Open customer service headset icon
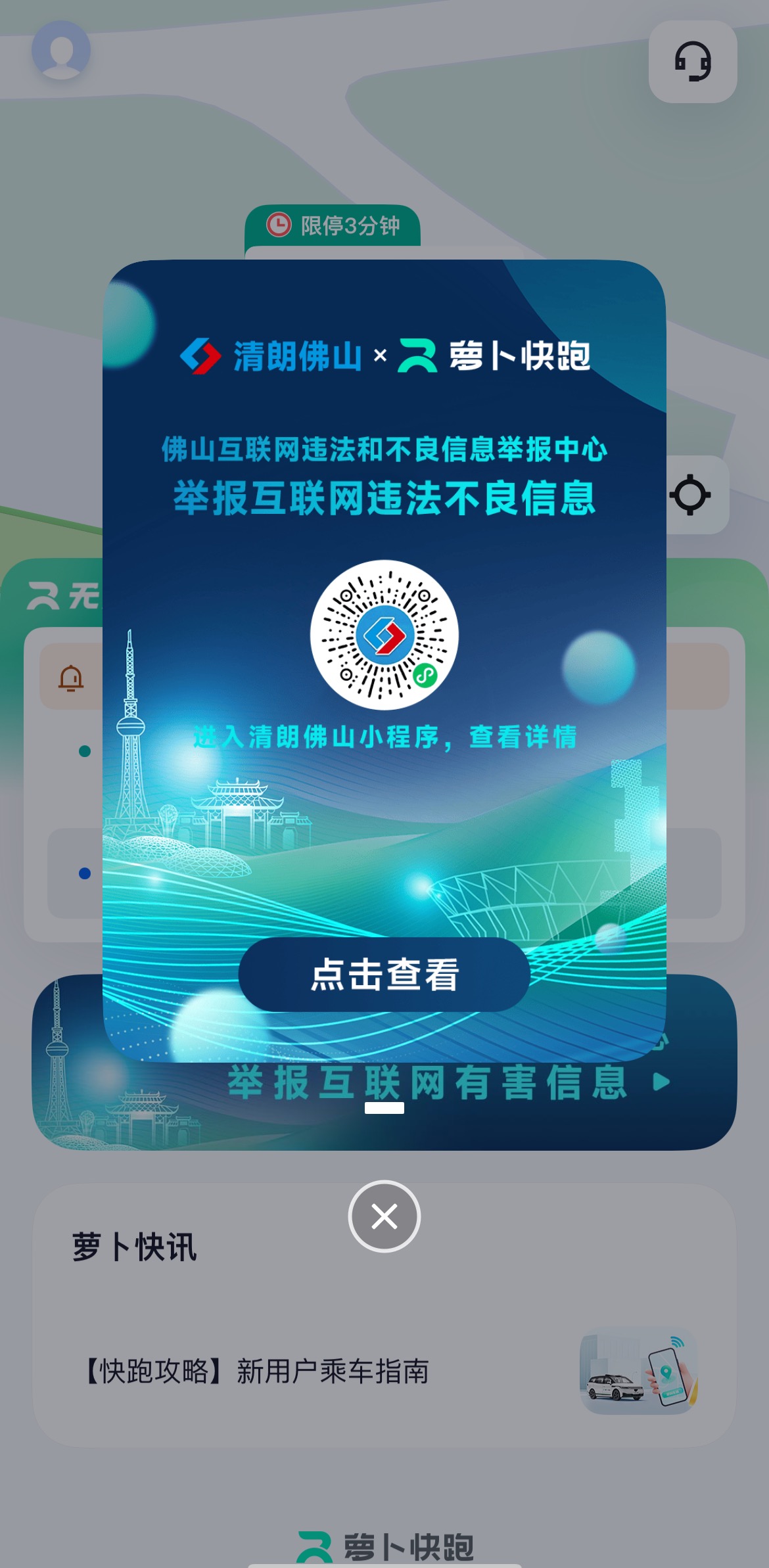 click(692, 62)
